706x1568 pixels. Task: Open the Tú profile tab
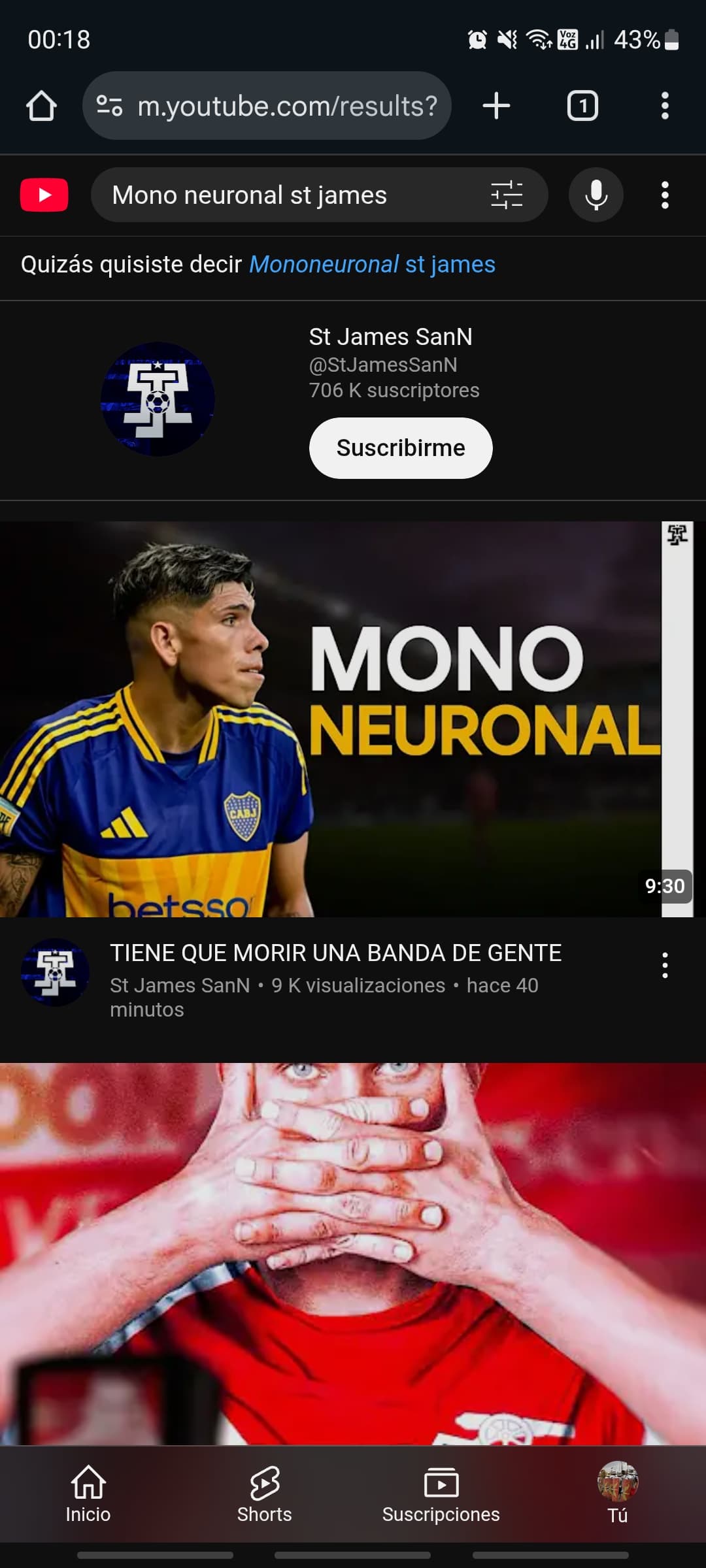(618, 1494)
